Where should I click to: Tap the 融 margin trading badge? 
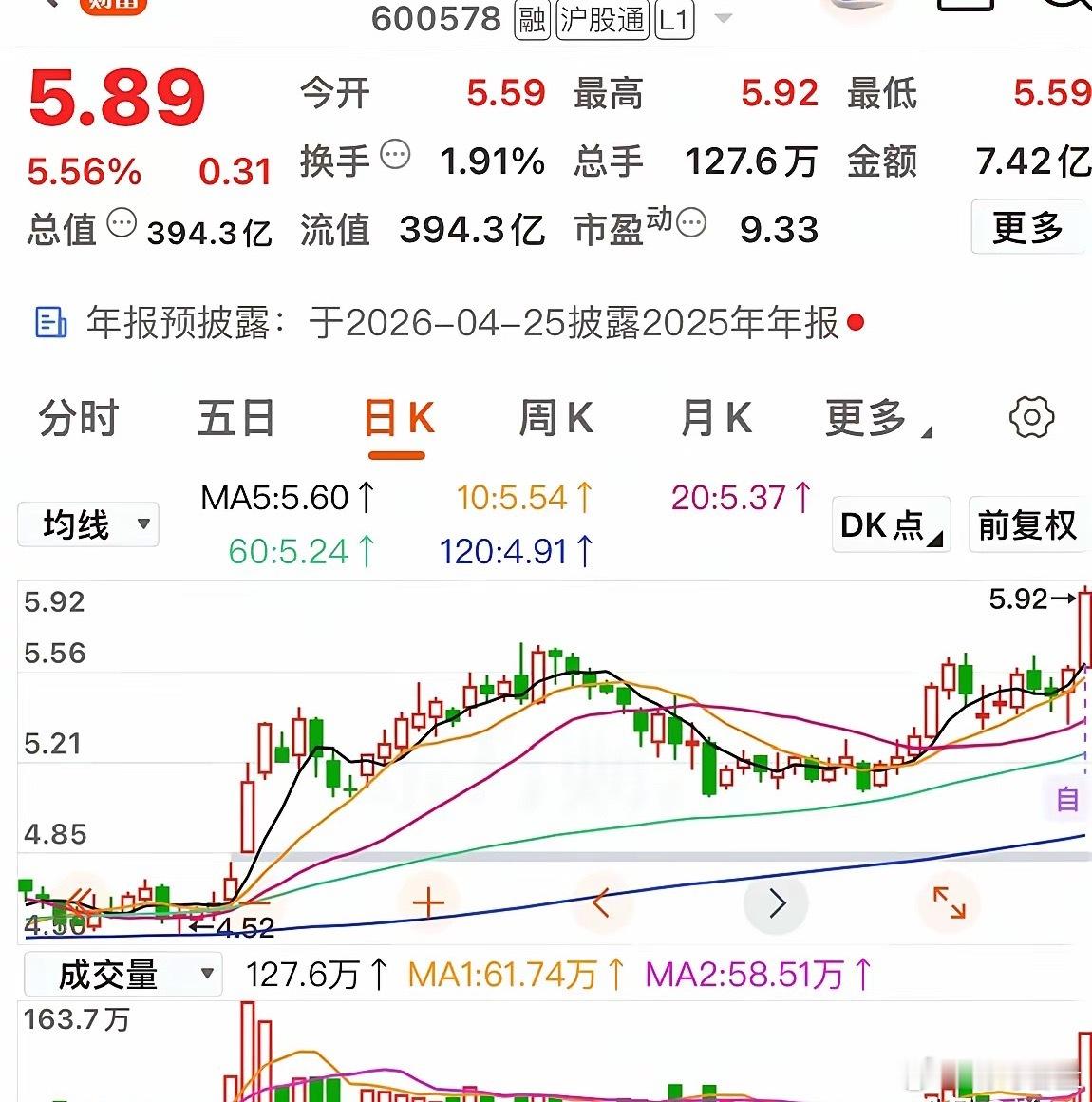(531, 18)
